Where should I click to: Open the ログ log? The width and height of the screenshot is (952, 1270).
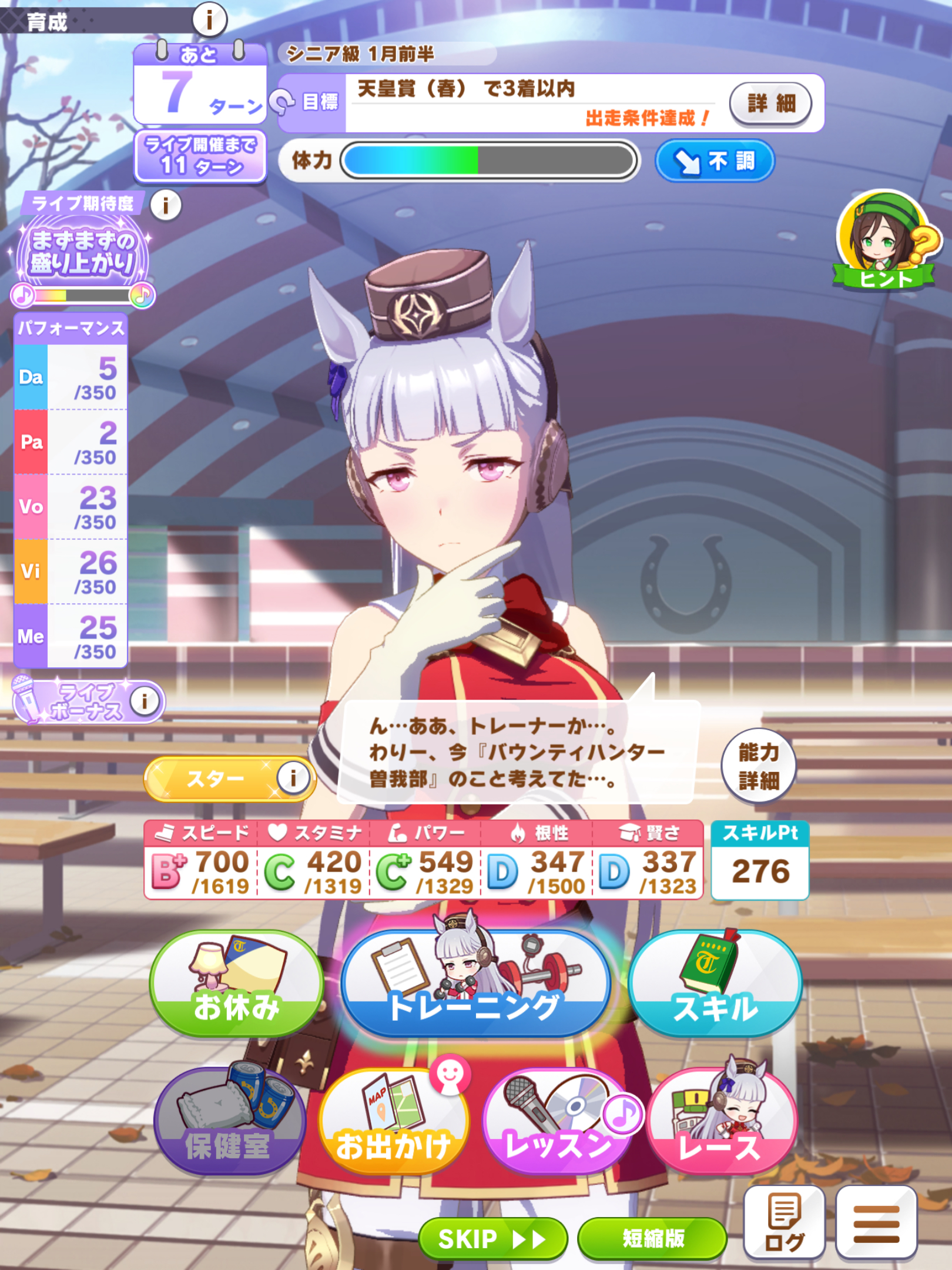click(x=784, y=1222)
